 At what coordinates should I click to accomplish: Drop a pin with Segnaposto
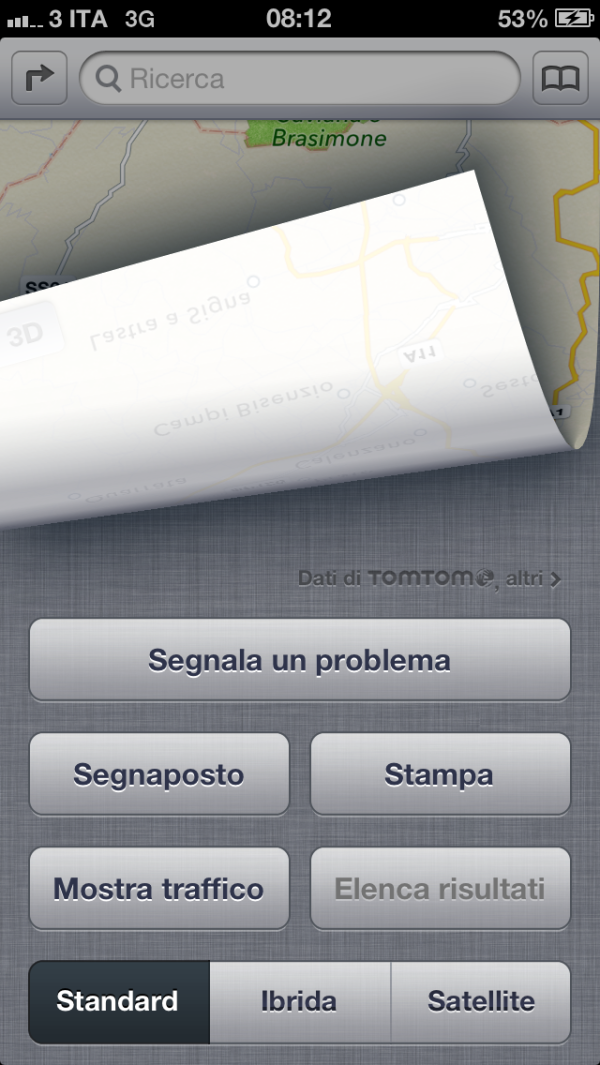tap(159, 774)
